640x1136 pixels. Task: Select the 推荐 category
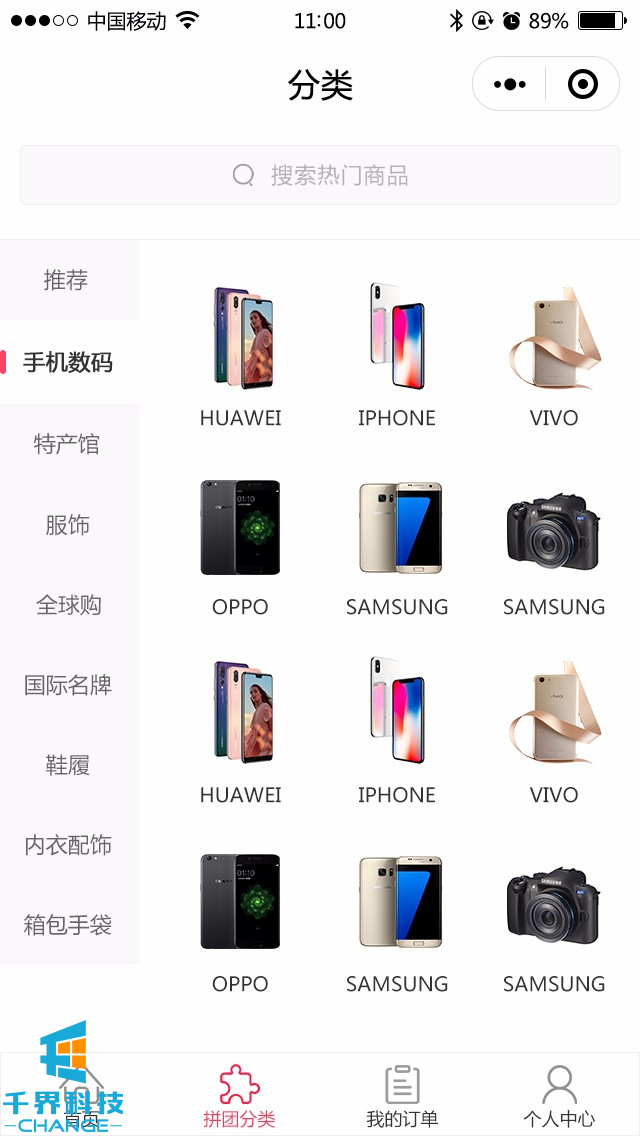coord(67,280)
